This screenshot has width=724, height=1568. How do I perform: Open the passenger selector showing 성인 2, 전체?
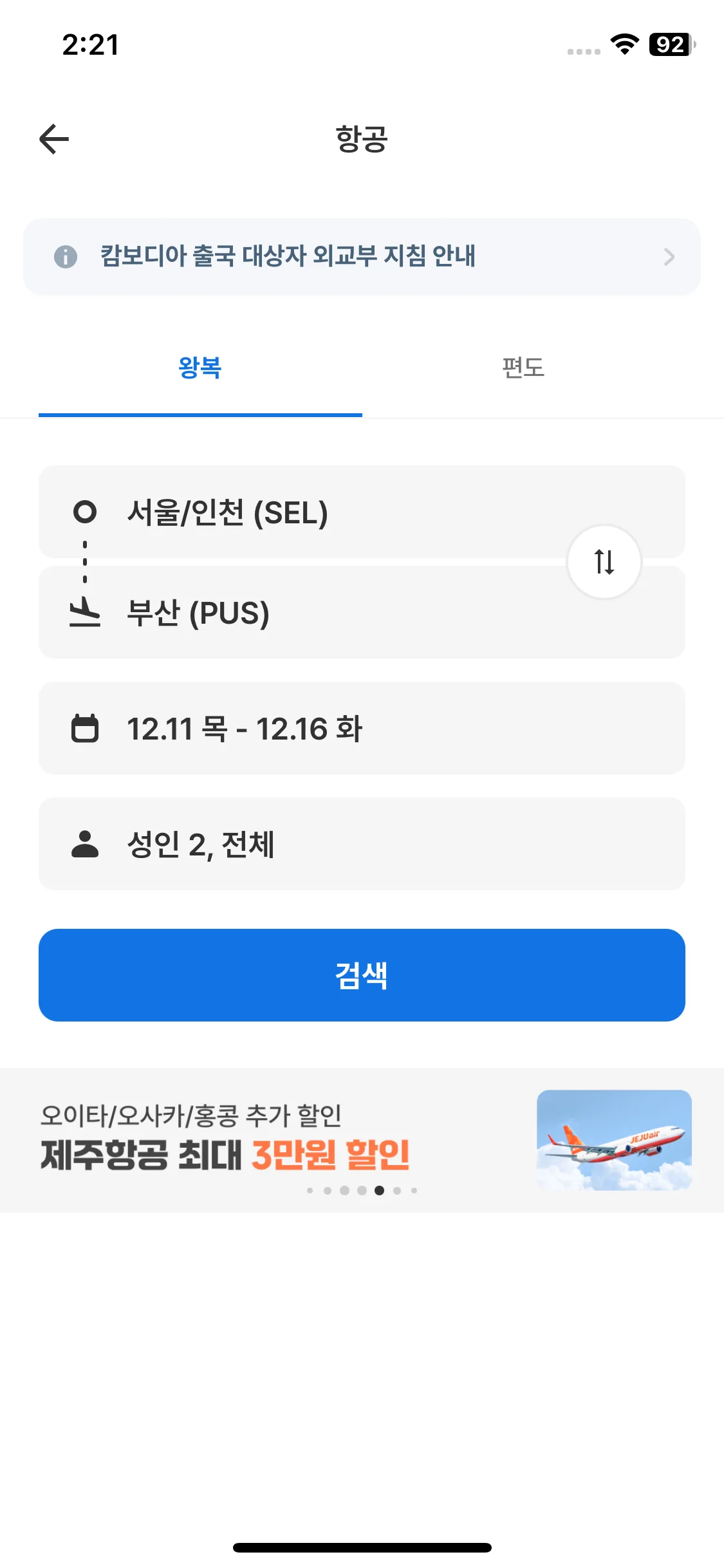(362, 845)
